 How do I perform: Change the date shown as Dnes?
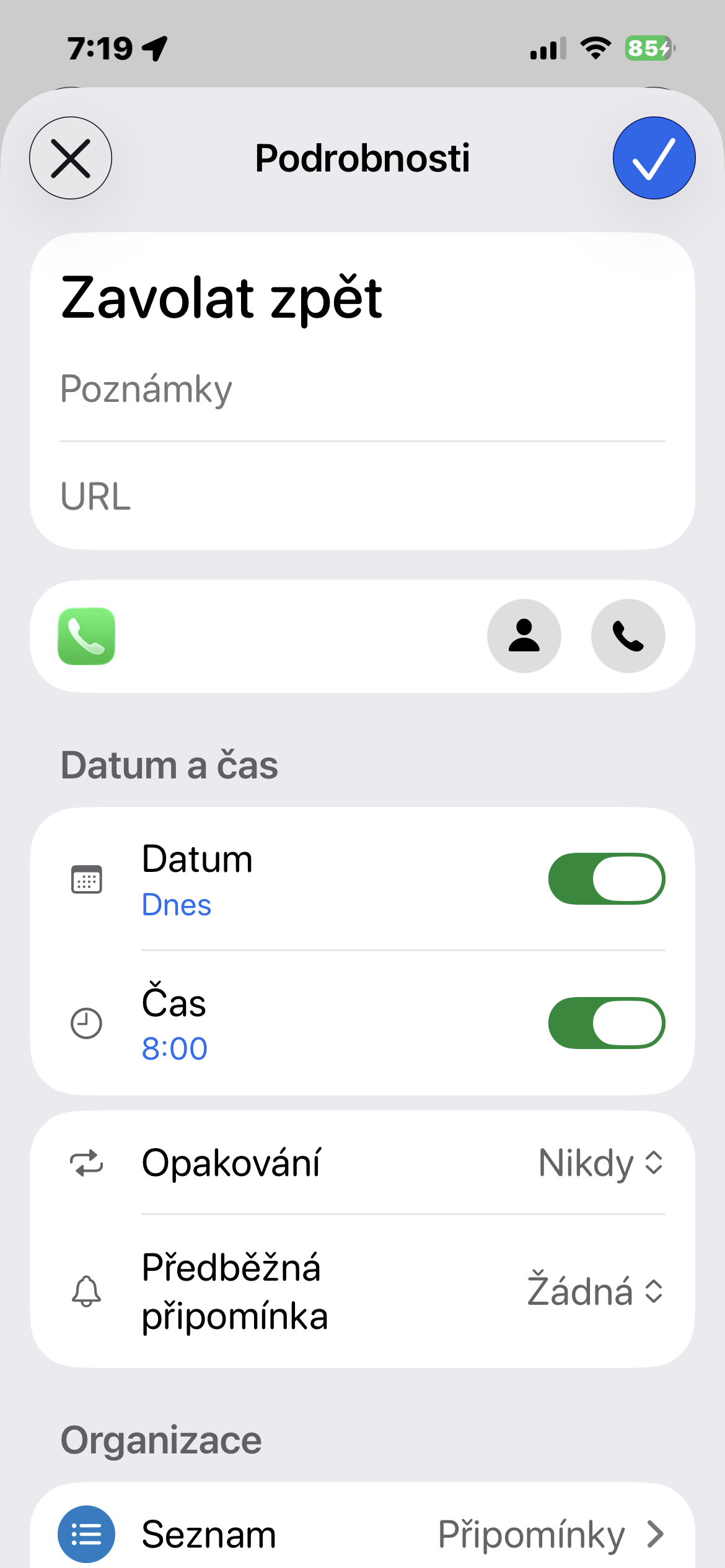(x=177, y=905)
